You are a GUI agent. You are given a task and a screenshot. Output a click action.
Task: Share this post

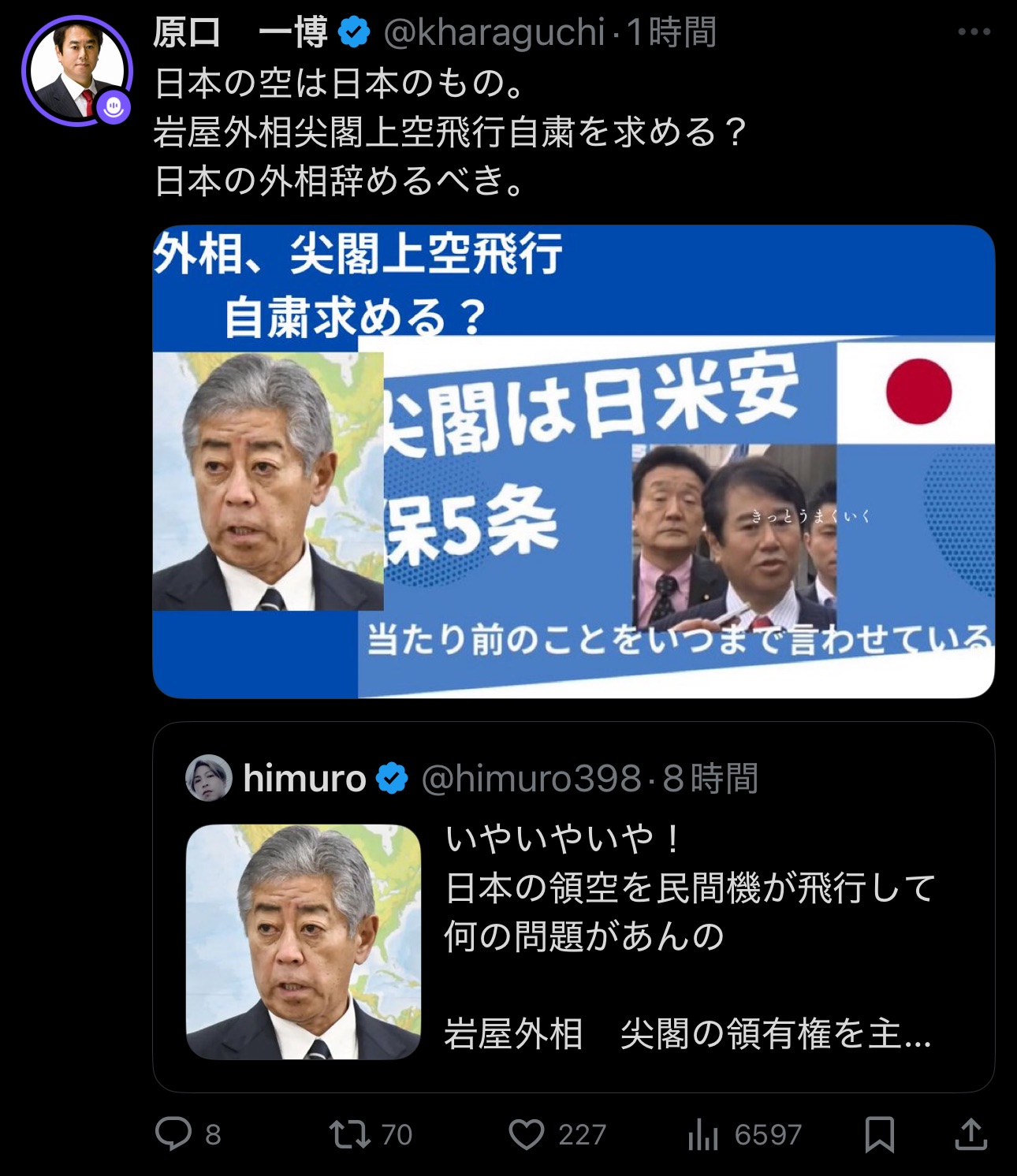coord(970,1134)
